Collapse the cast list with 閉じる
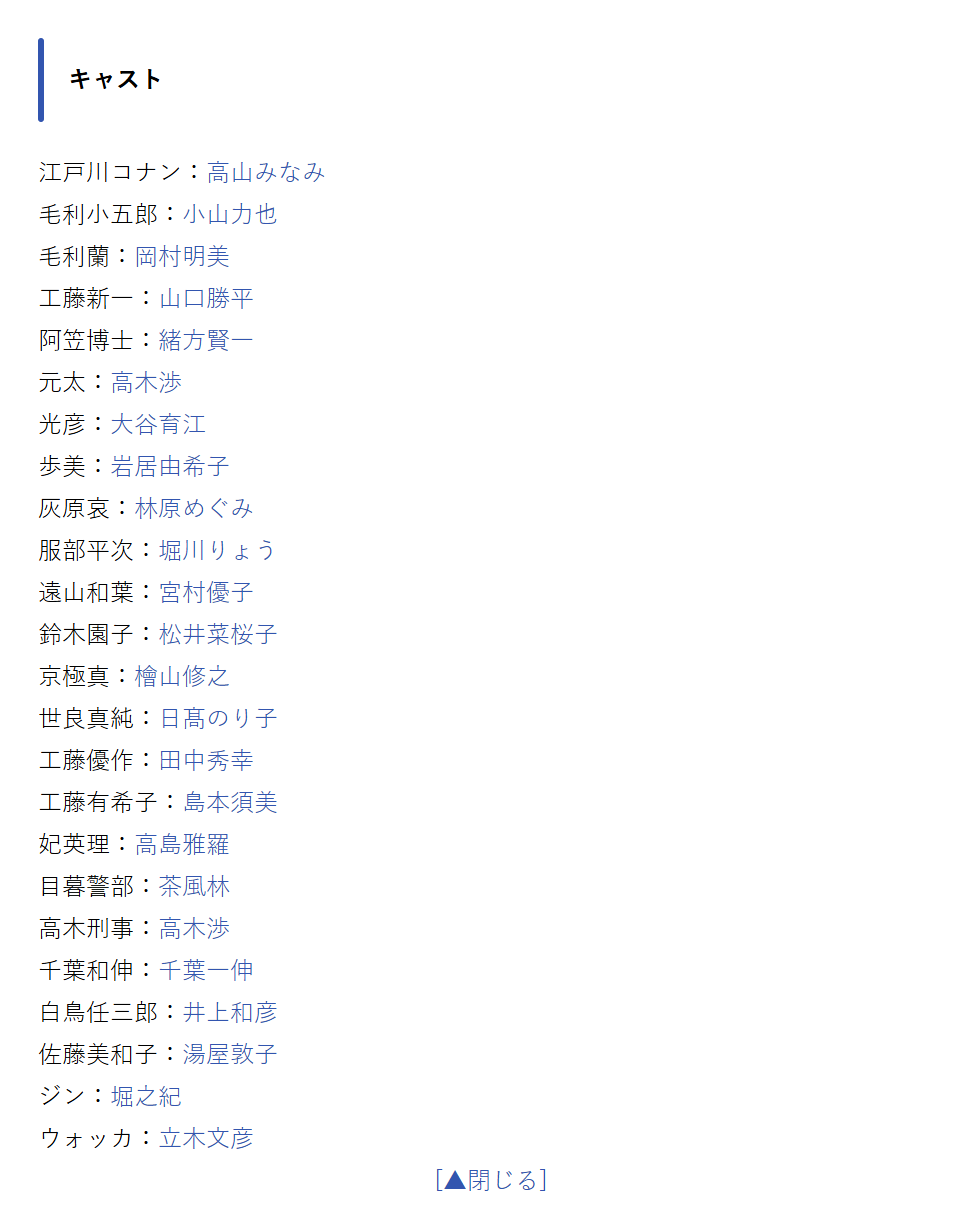 point(491,1180)
